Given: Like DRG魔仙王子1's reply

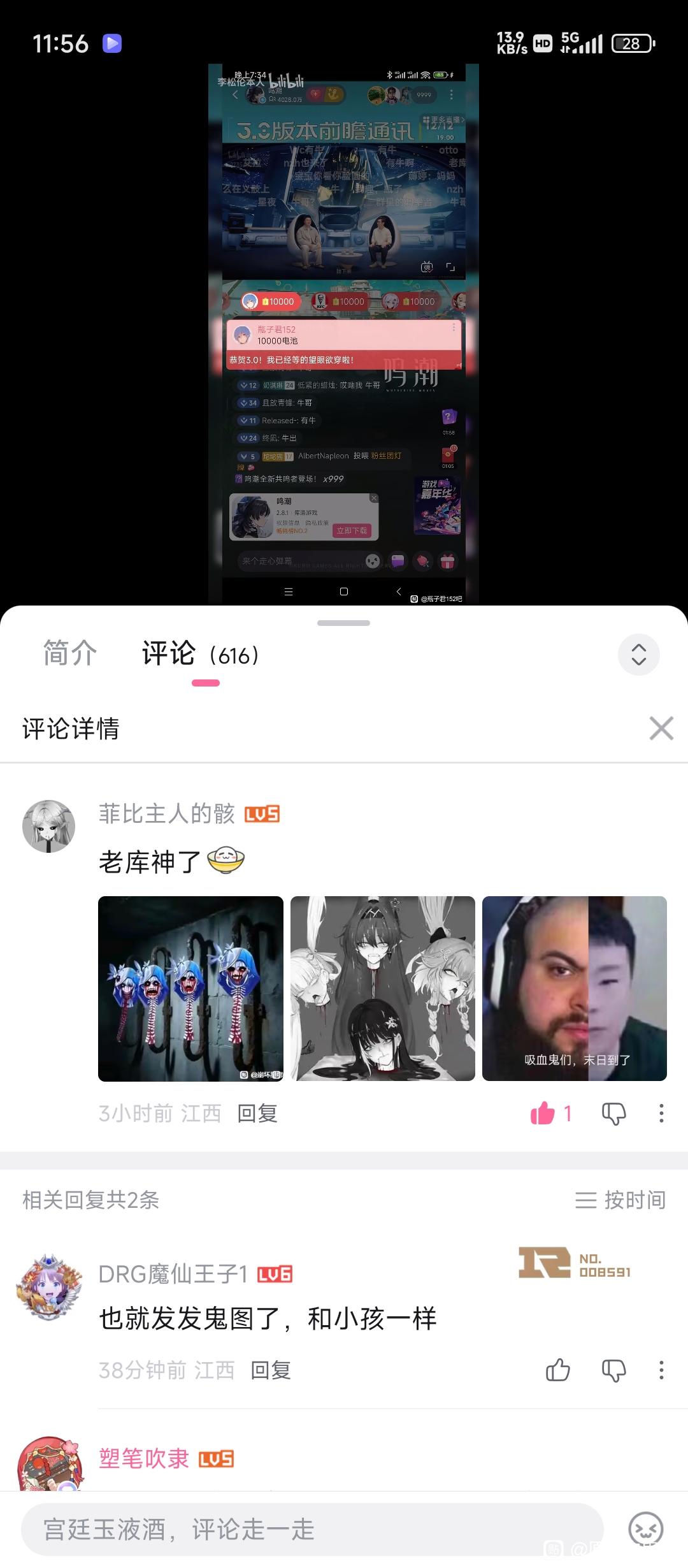Looking at the screenshot, I should click(558, 1370).
